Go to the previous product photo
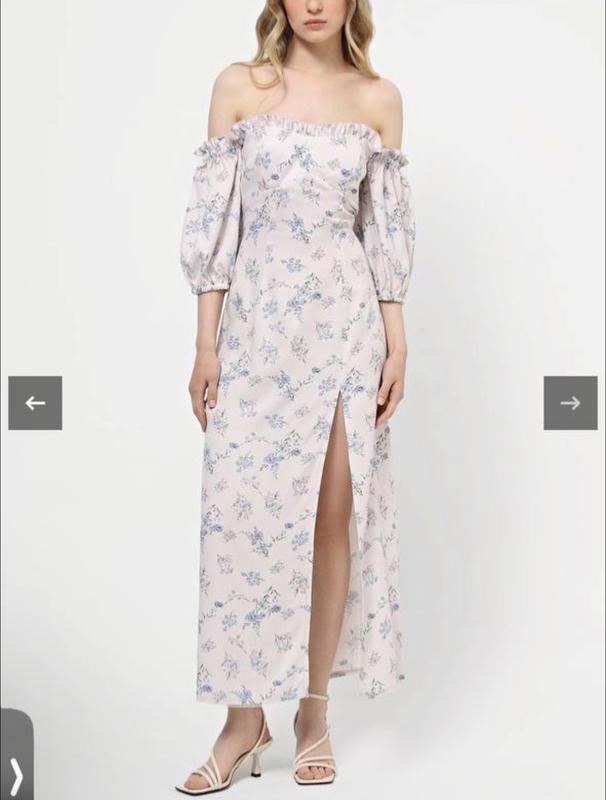Screen dimensions: 606x800 tap(35, 403)
